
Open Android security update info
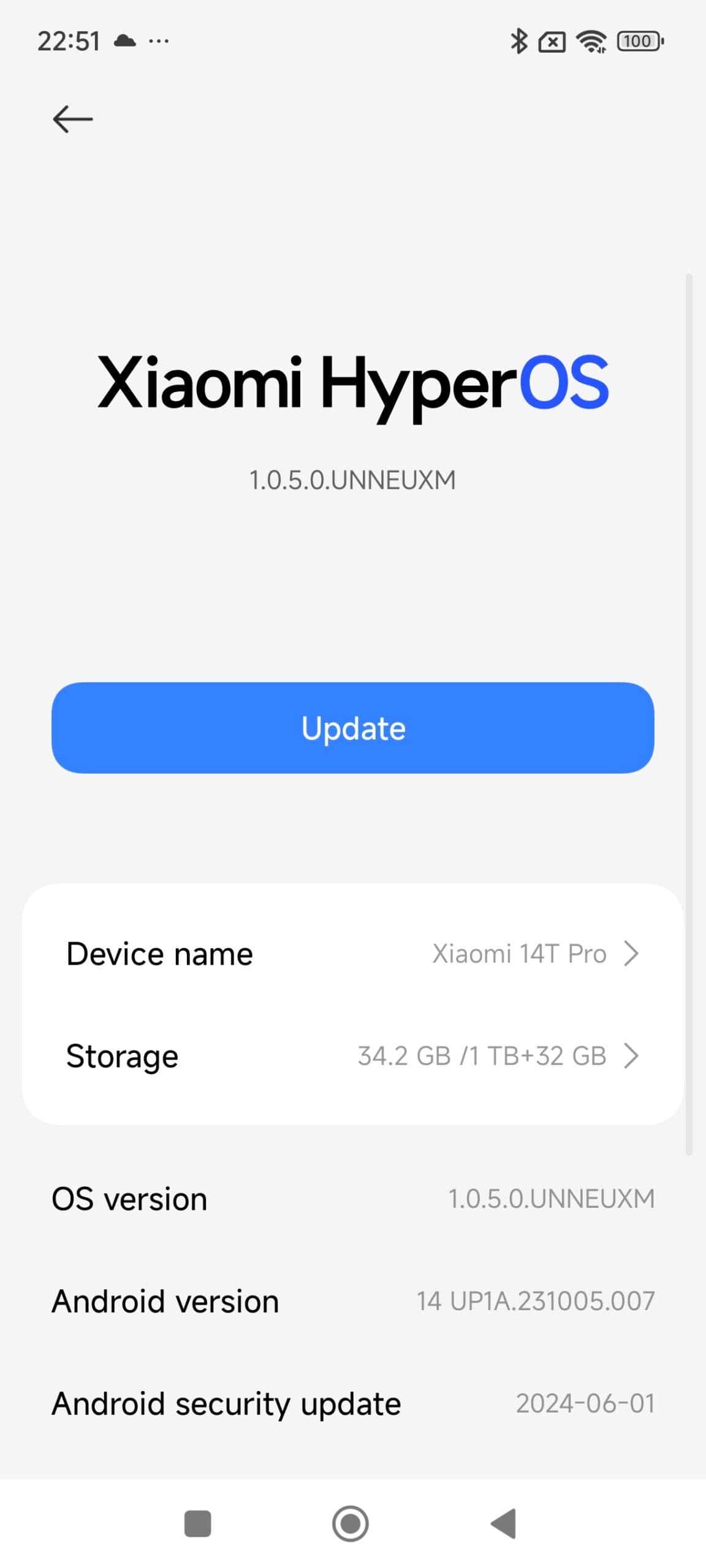(x=353, y=1403)
